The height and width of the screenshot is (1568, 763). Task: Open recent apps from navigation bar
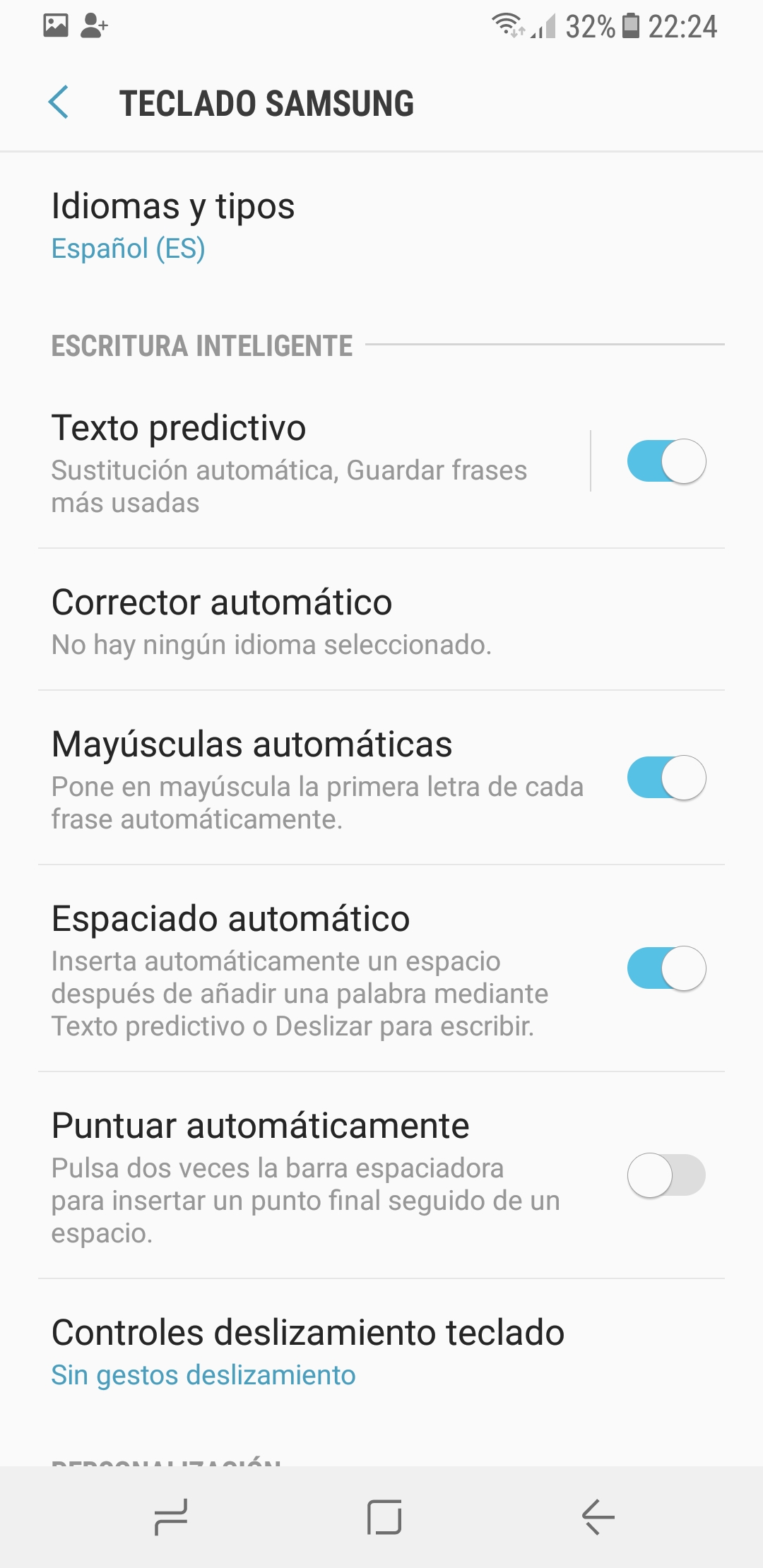[171, 1517]
